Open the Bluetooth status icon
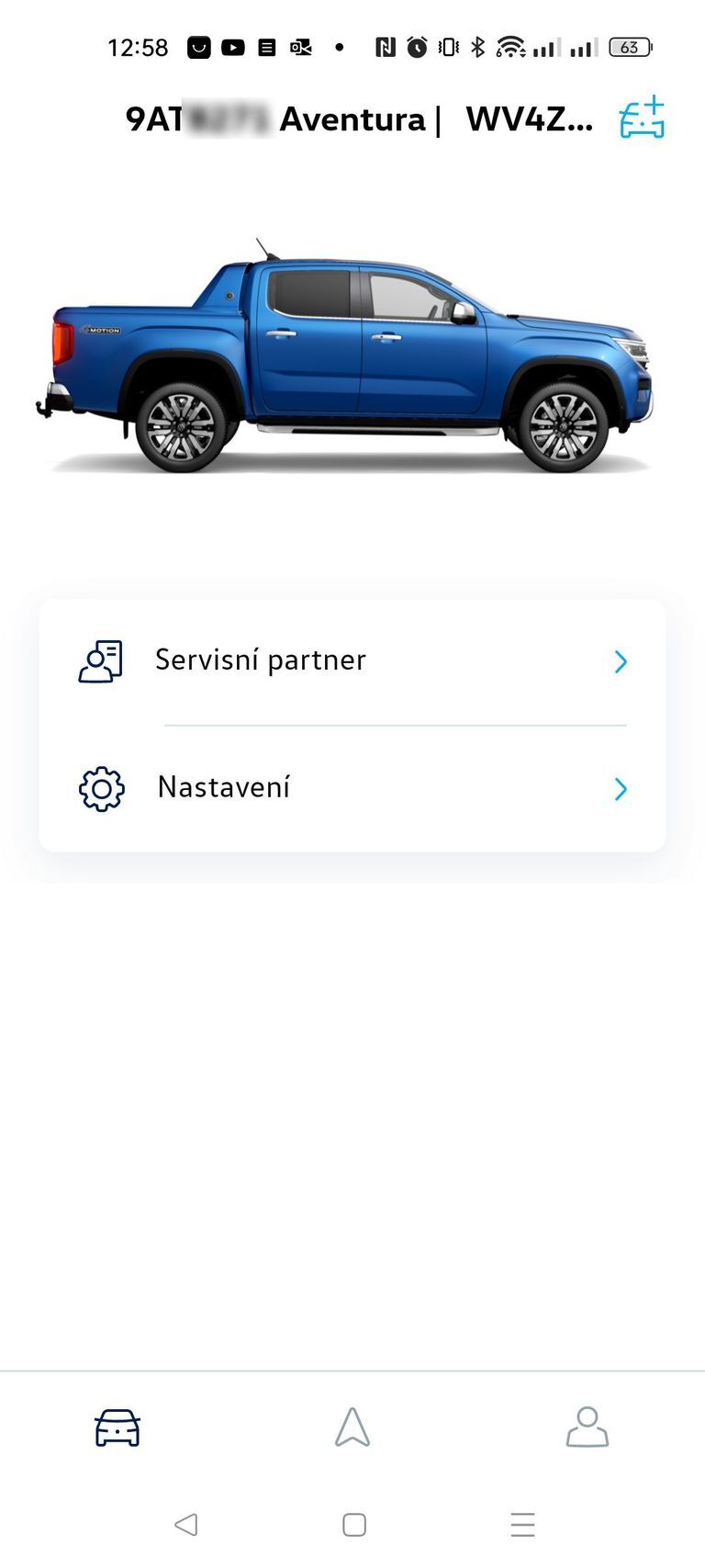705x1568 pixels. point(478,46)
